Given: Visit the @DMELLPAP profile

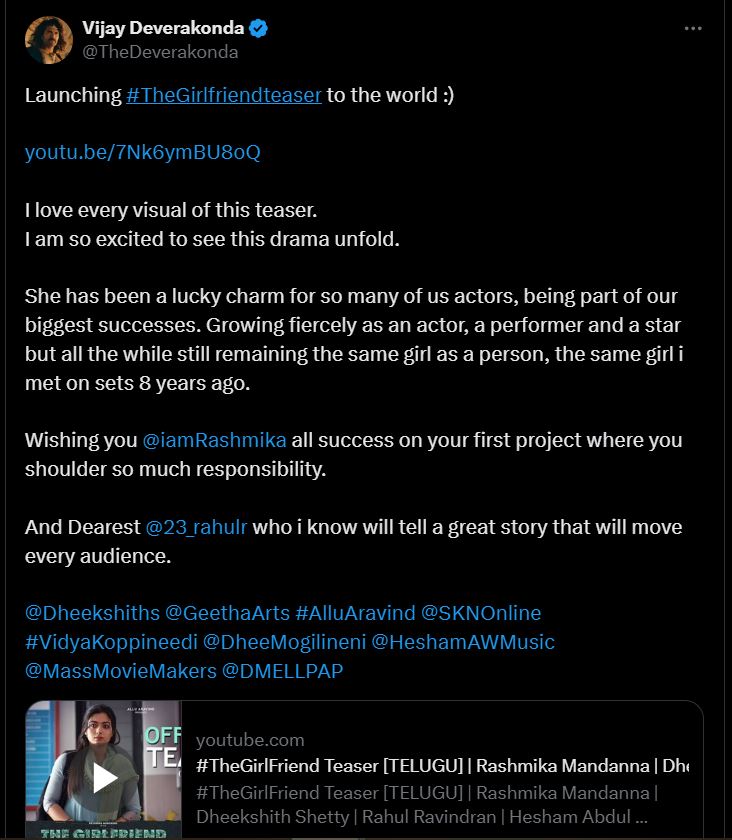Looking at the screenshot, I should (x=282, y=671).
